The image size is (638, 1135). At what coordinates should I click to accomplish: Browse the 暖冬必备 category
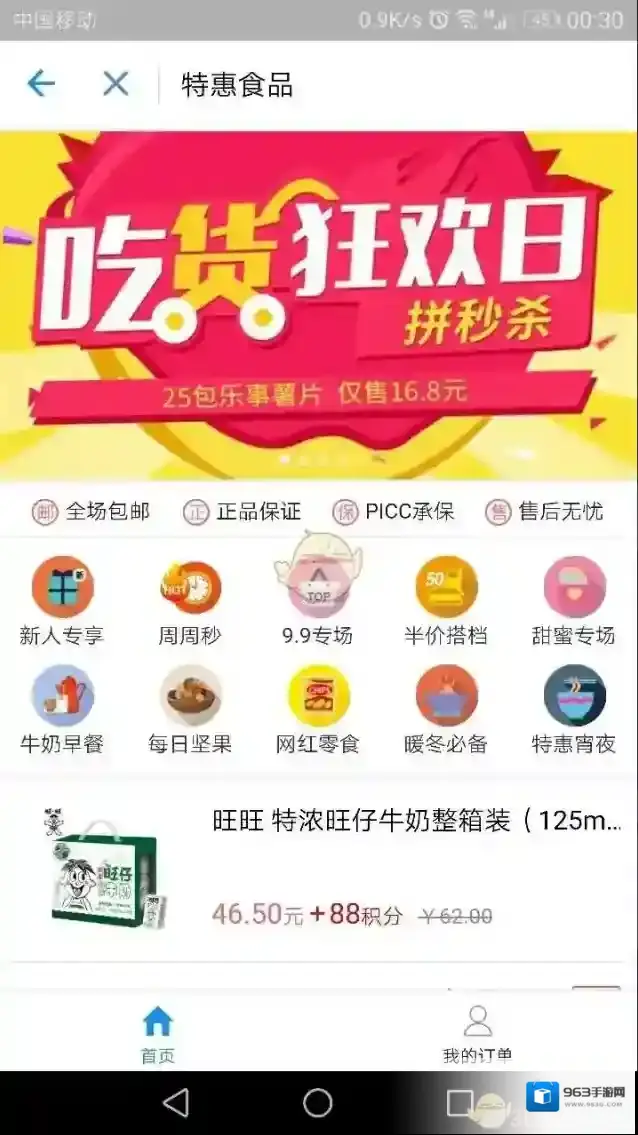coord(446,709)
